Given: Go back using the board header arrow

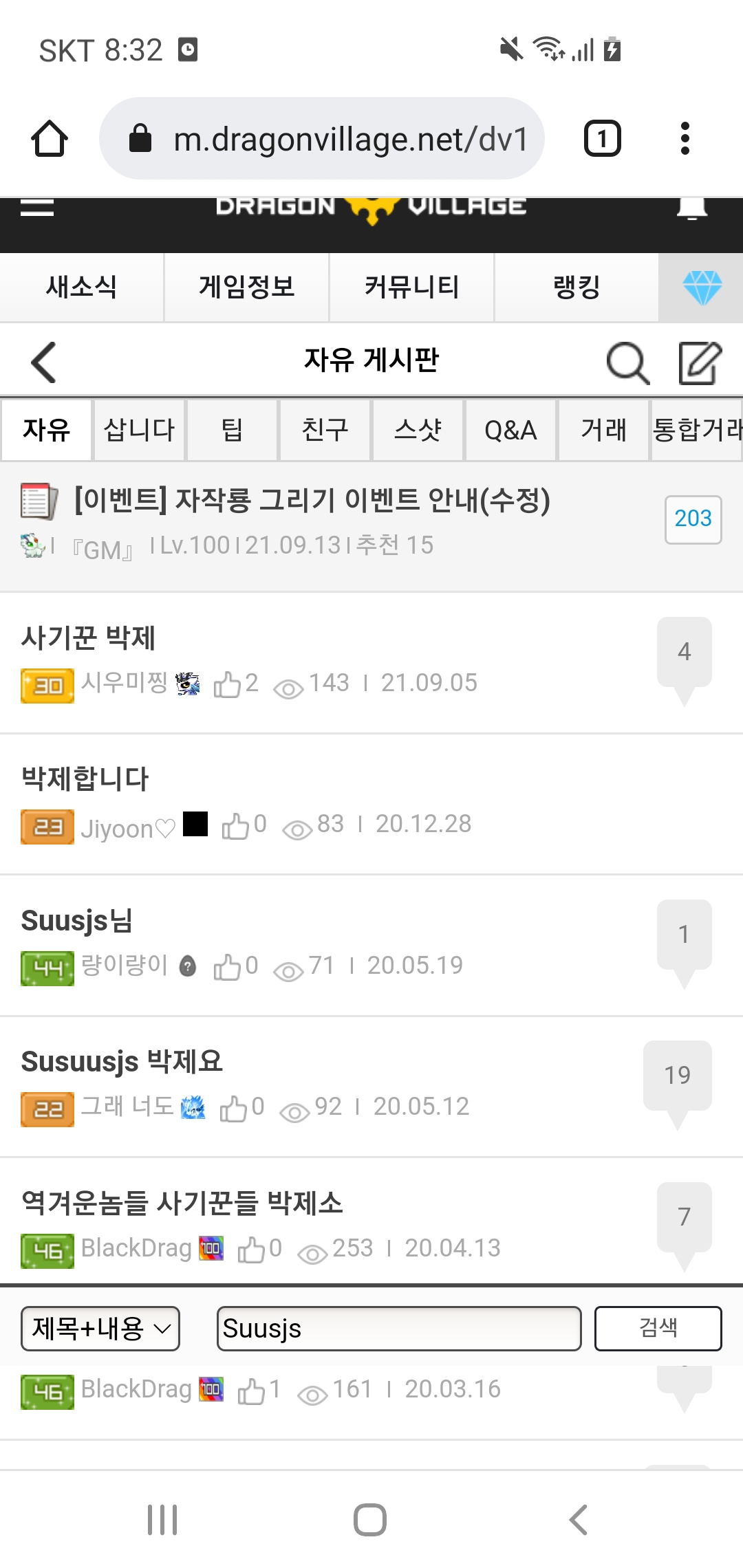Looking at the screenshot, I should click(44, 362).
